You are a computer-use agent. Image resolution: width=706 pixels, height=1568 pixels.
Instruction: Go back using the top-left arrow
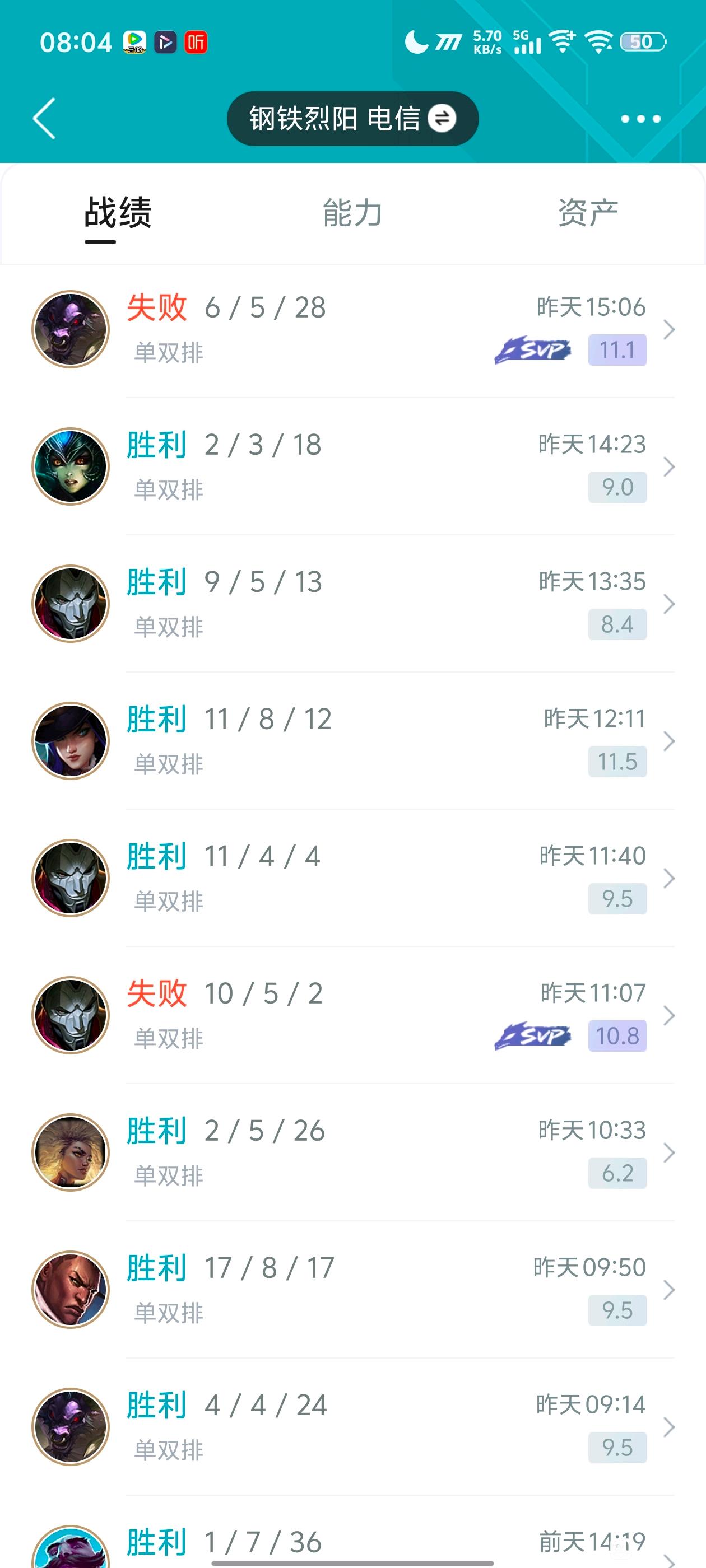coord(44,118)
